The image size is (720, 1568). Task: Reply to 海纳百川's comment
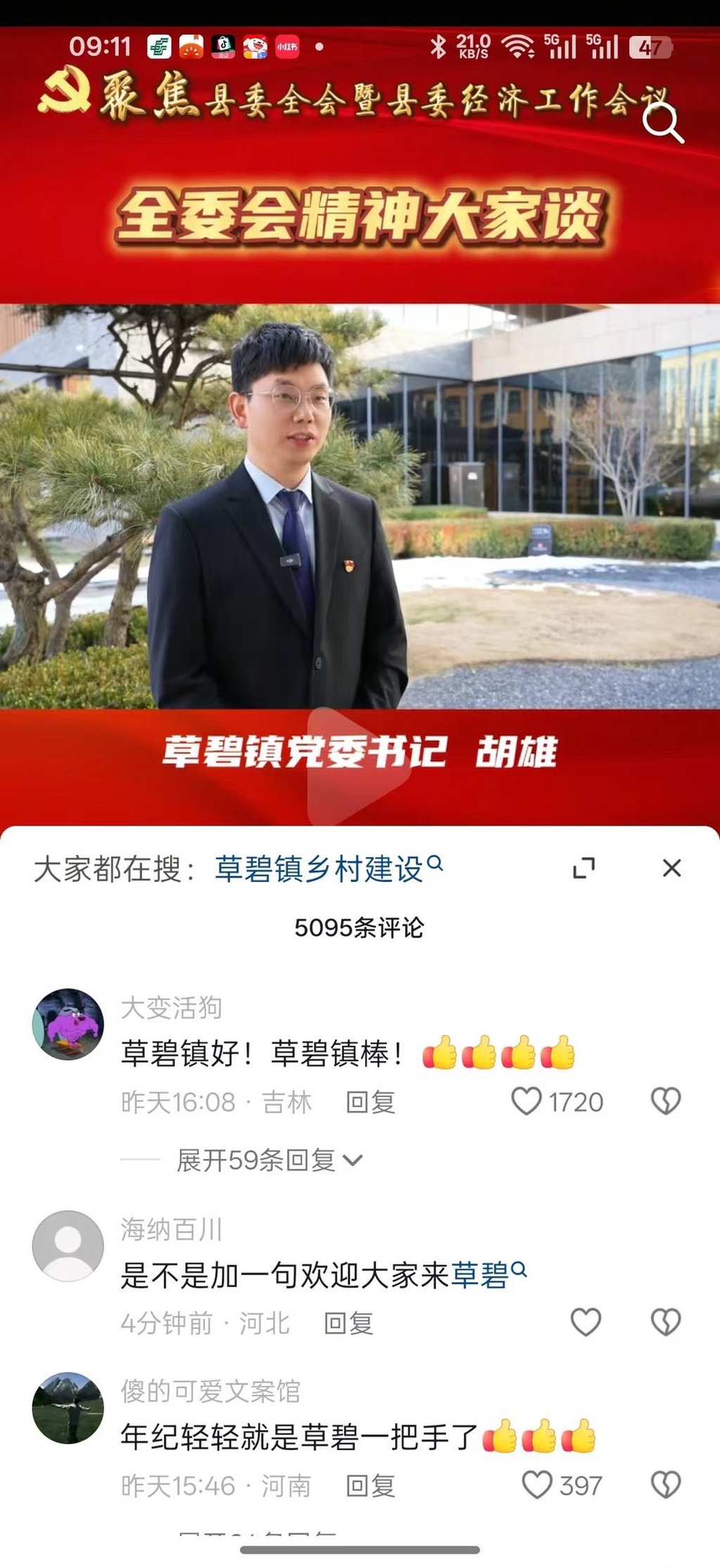(x=348, y=1323)
